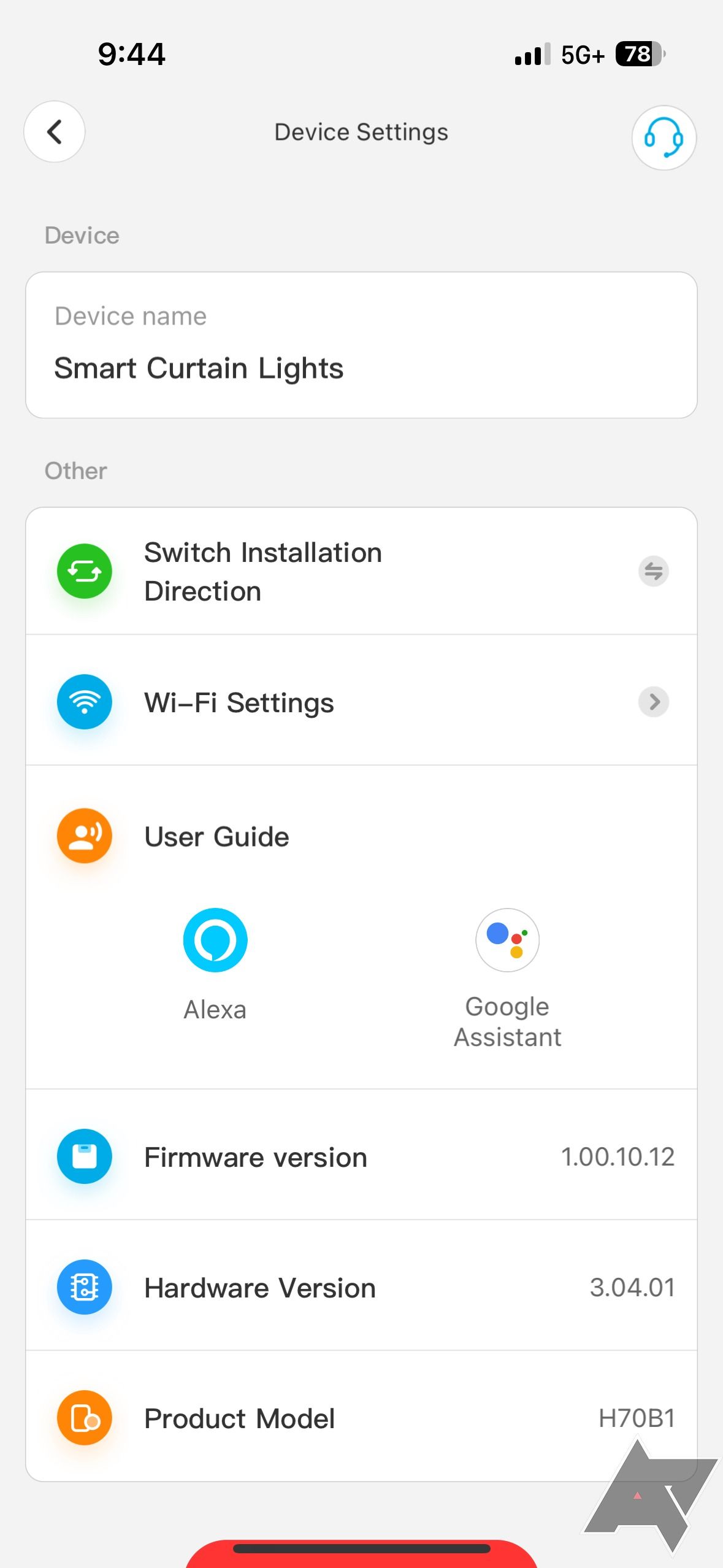Open the Google Assistant user guide

[x=507, y=941]
